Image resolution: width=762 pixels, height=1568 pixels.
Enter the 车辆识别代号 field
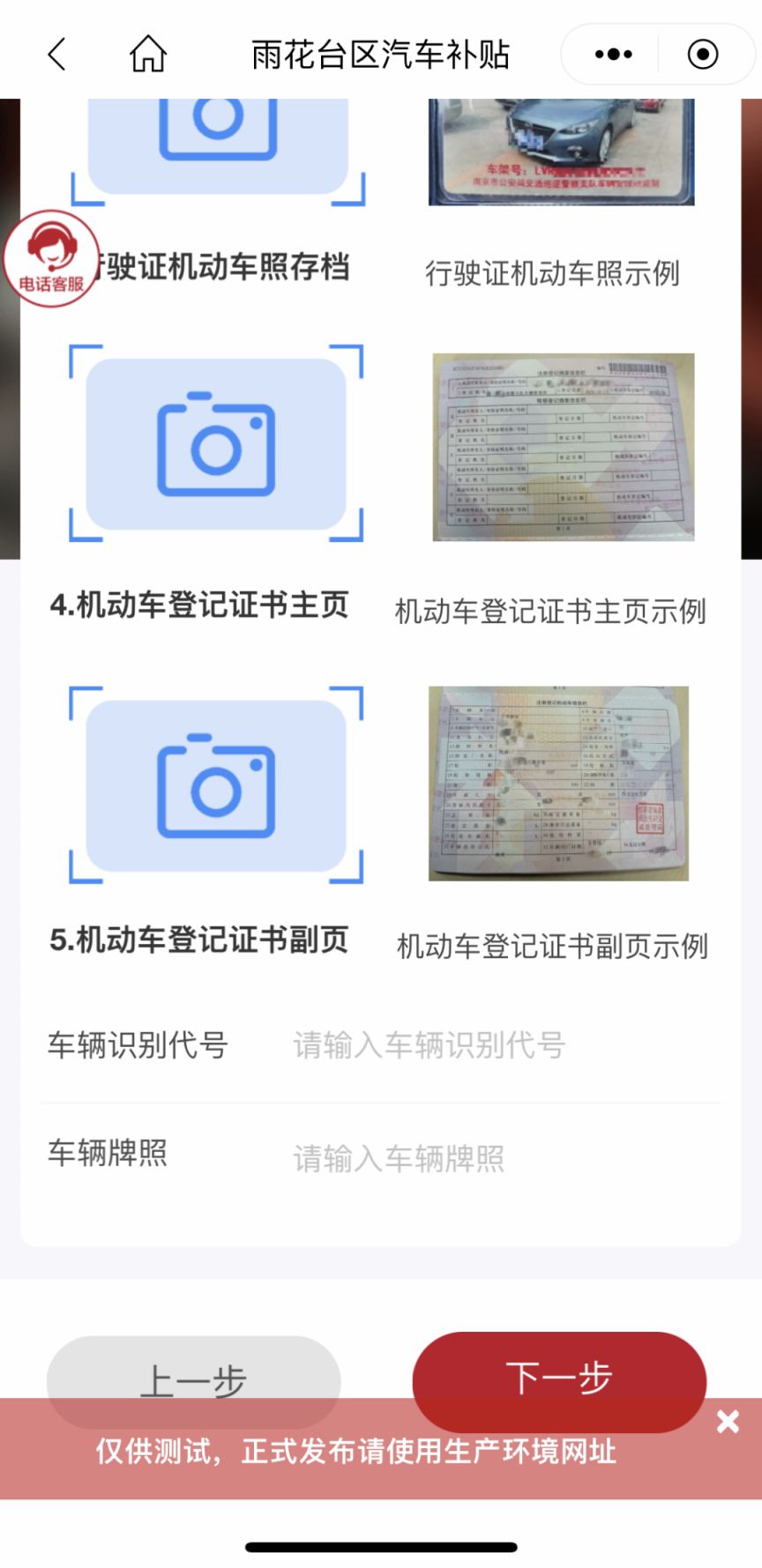click(x=503, y=1045)
